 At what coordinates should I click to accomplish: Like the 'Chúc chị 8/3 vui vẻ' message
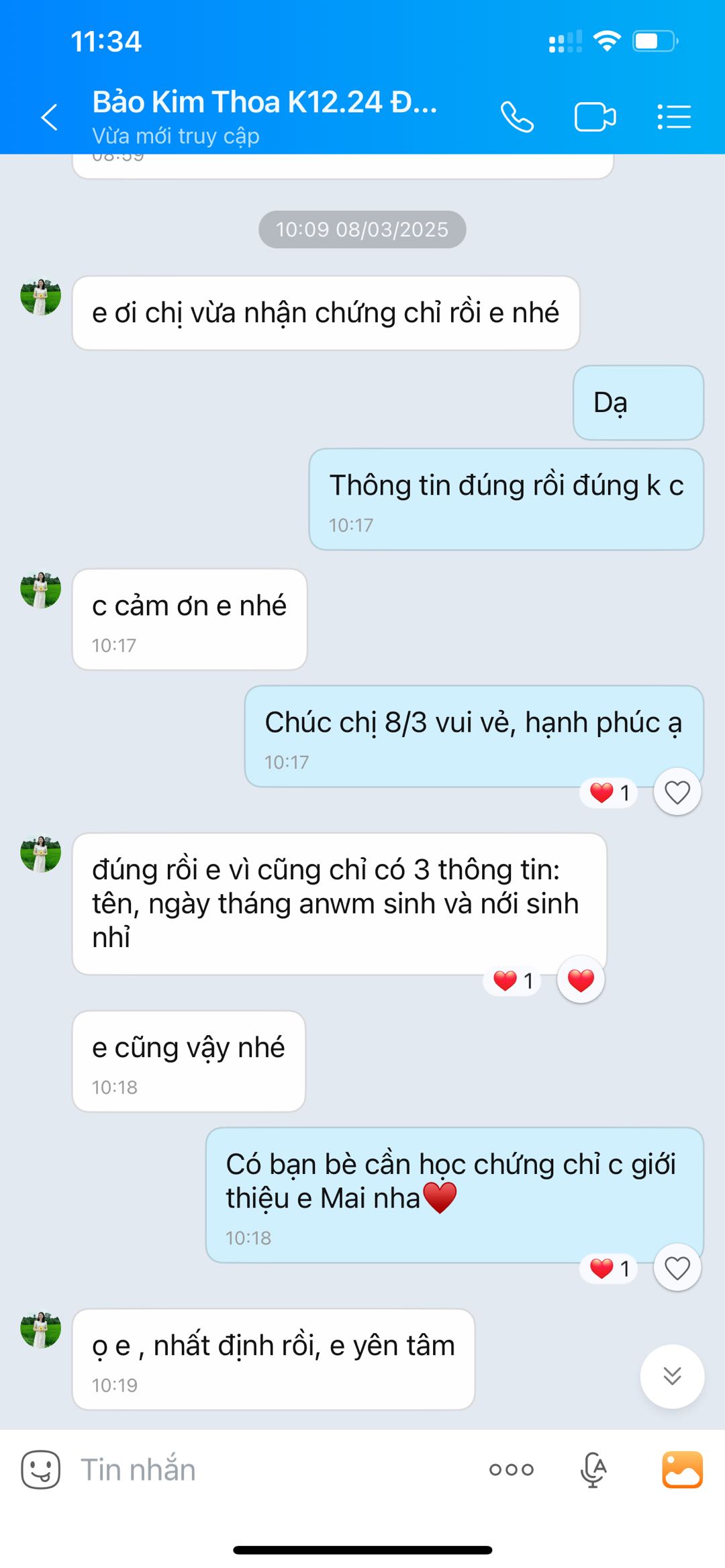[x=677, y=793]
